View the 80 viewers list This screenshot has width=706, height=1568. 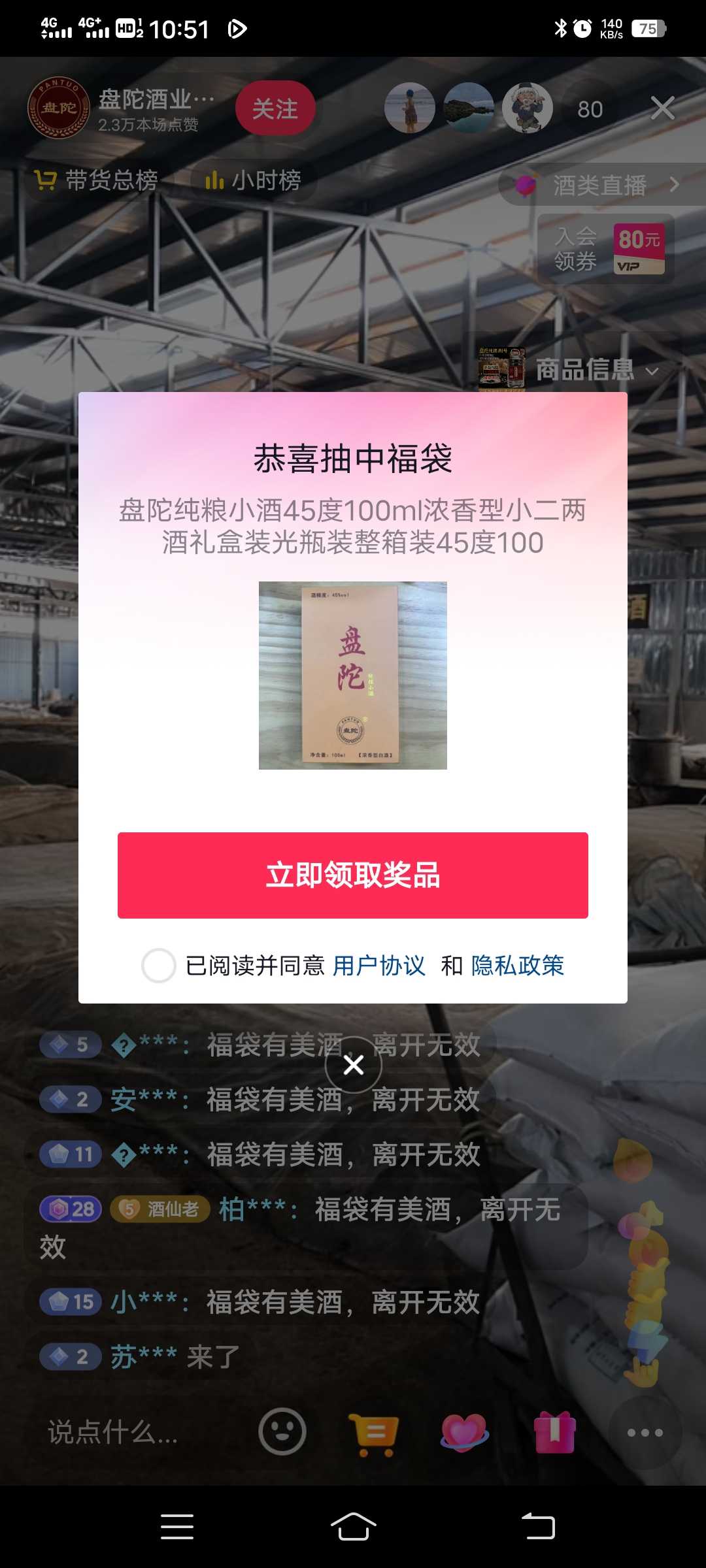point(590,109)
